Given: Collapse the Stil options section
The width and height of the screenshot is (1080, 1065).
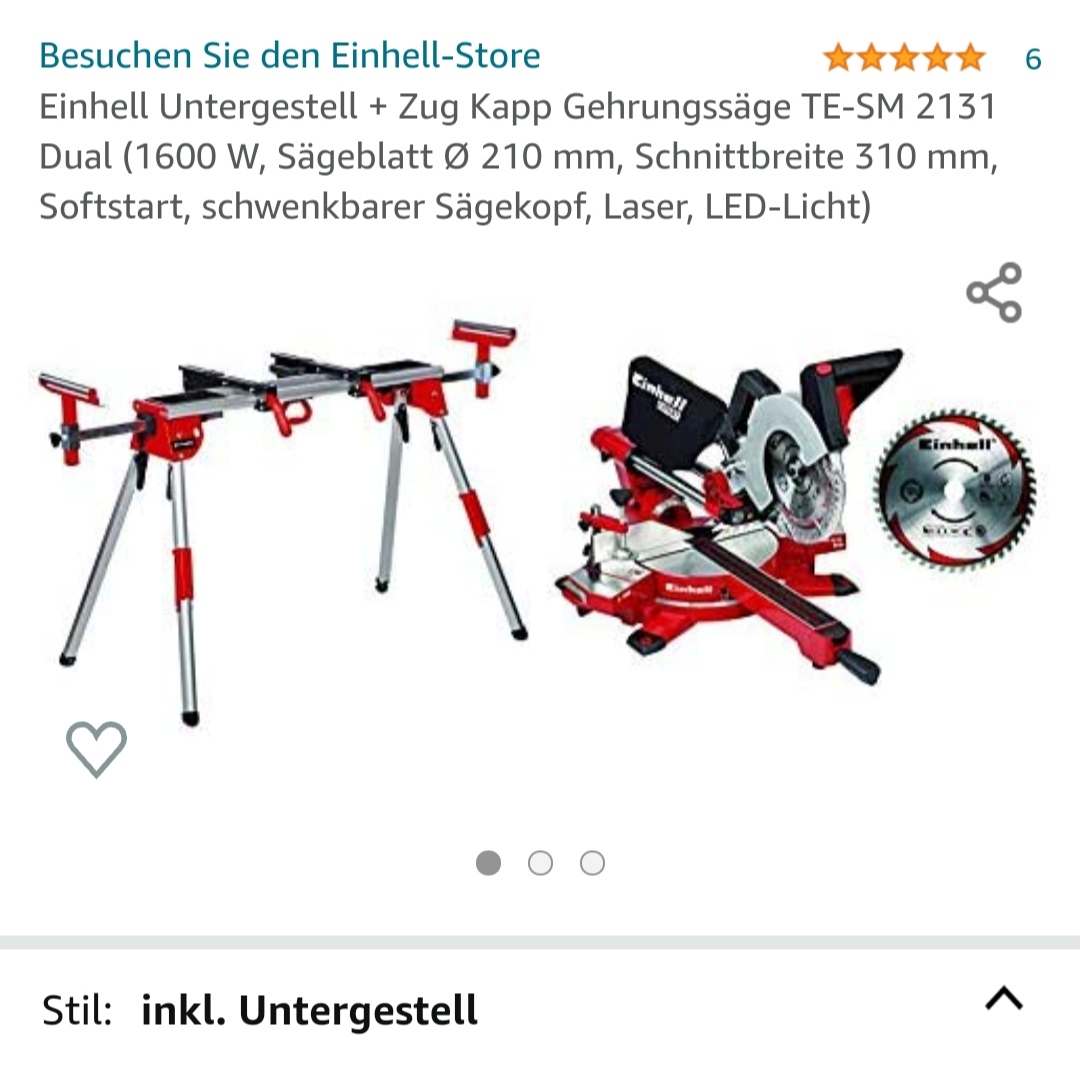Looking at the screenshot, I should pos(1004,998).
